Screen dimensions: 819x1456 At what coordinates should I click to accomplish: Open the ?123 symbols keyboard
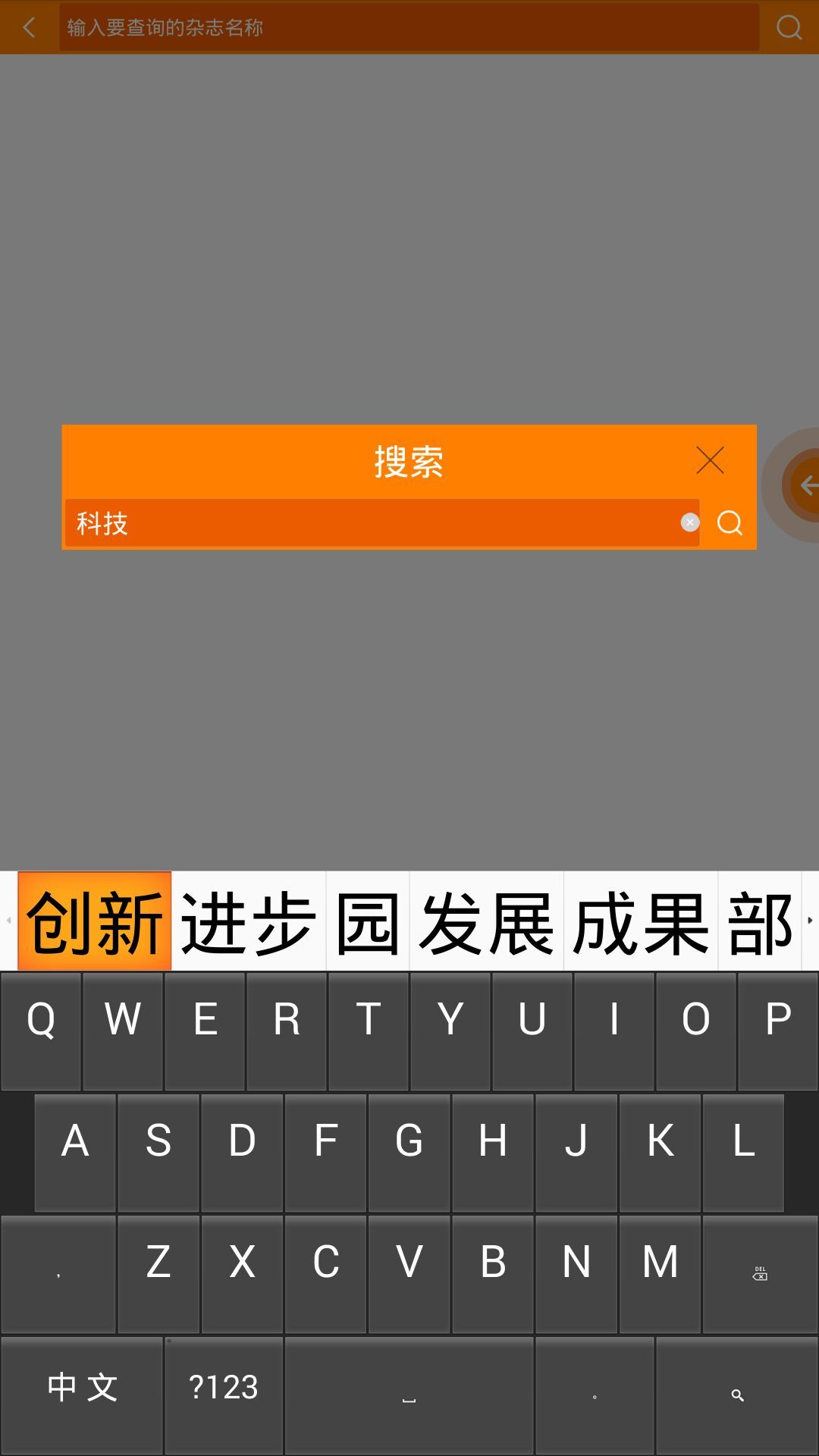tap(224, 1388)
